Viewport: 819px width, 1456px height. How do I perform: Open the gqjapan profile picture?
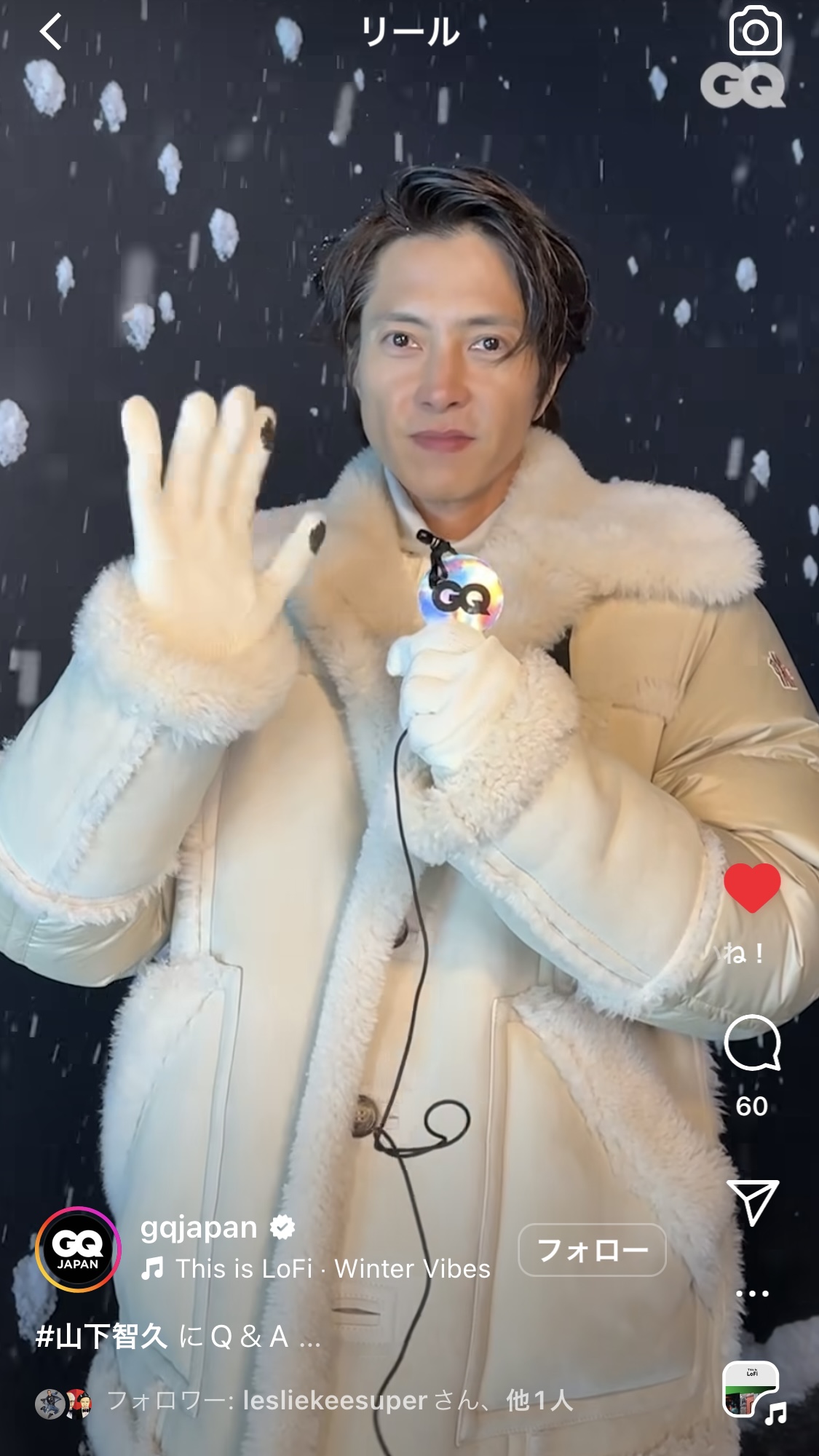point(78,1250)
